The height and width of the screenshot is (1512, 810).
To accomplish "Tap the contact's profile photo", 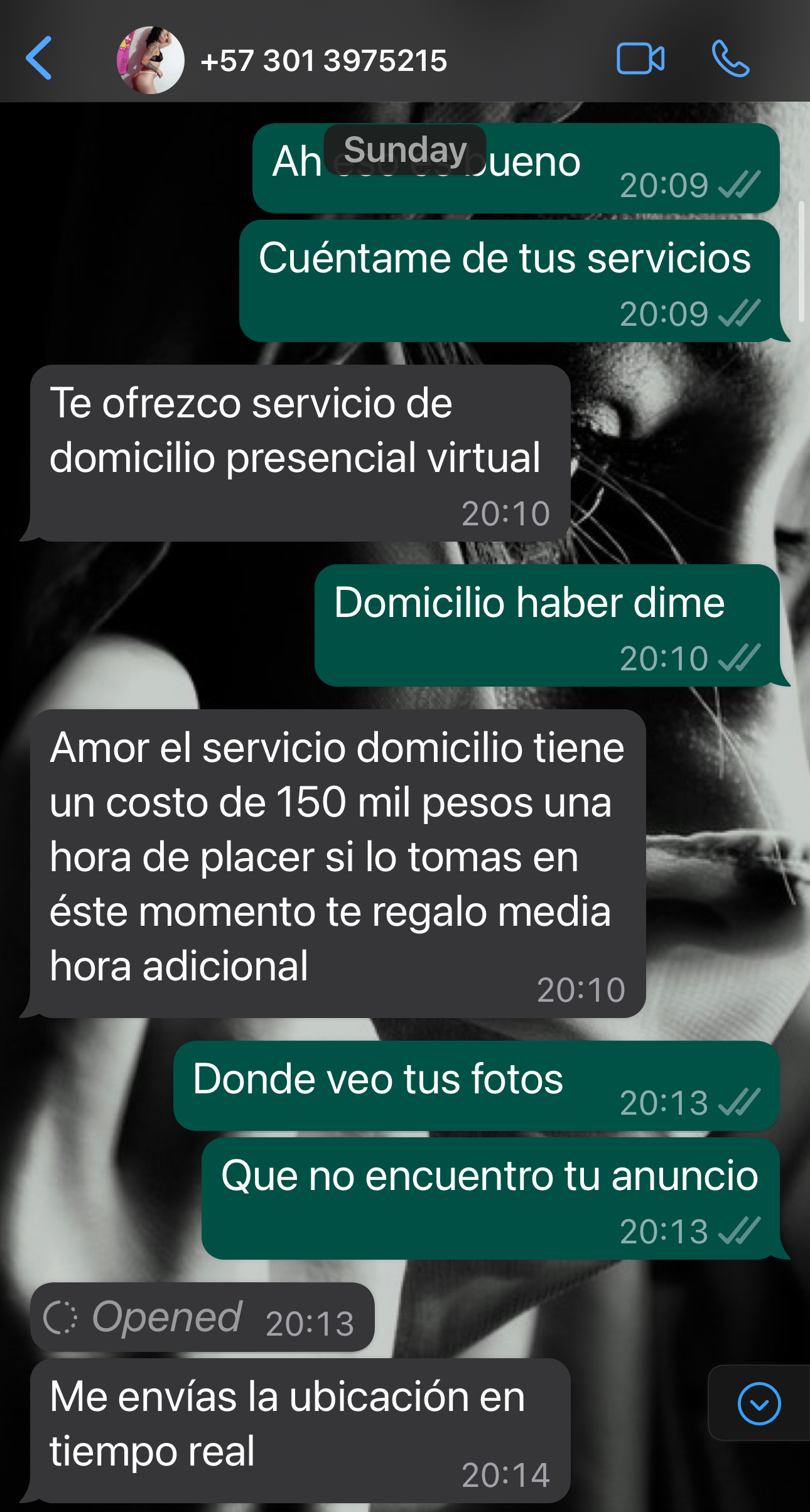I will pos(150,60).
